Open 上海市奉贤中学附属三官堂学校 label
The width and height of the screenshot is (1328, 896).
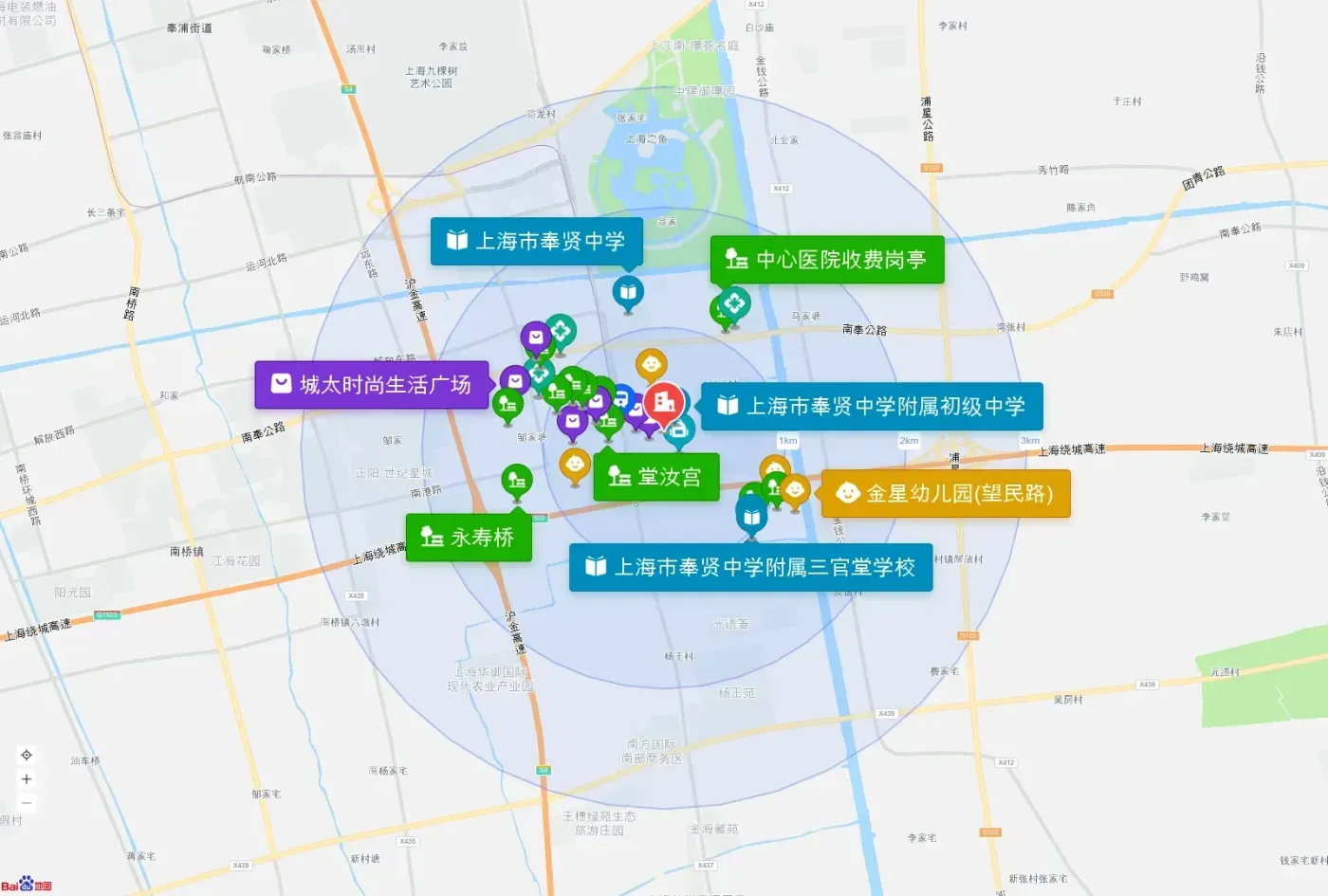coord(750,567)
